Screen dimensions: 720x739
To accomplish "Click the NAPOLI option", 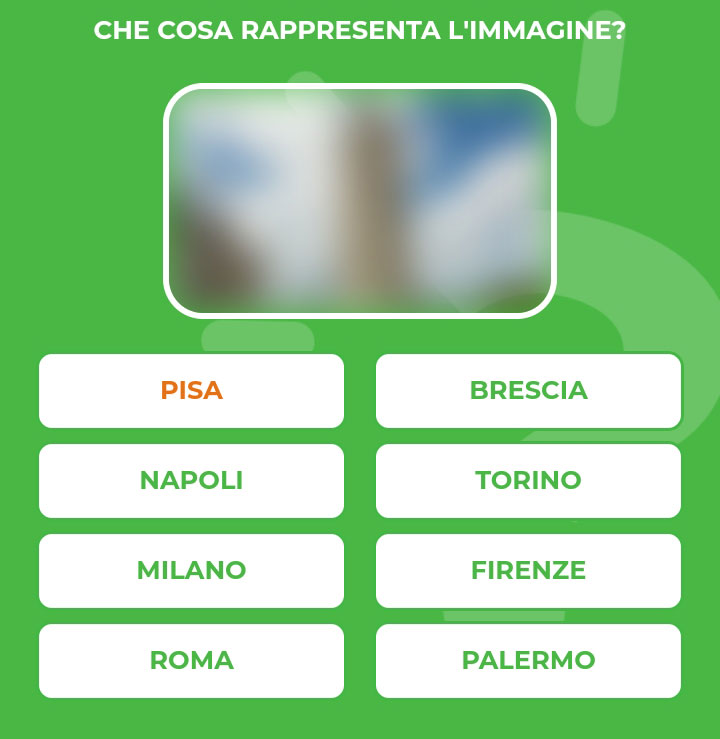I will click(191, 481).
